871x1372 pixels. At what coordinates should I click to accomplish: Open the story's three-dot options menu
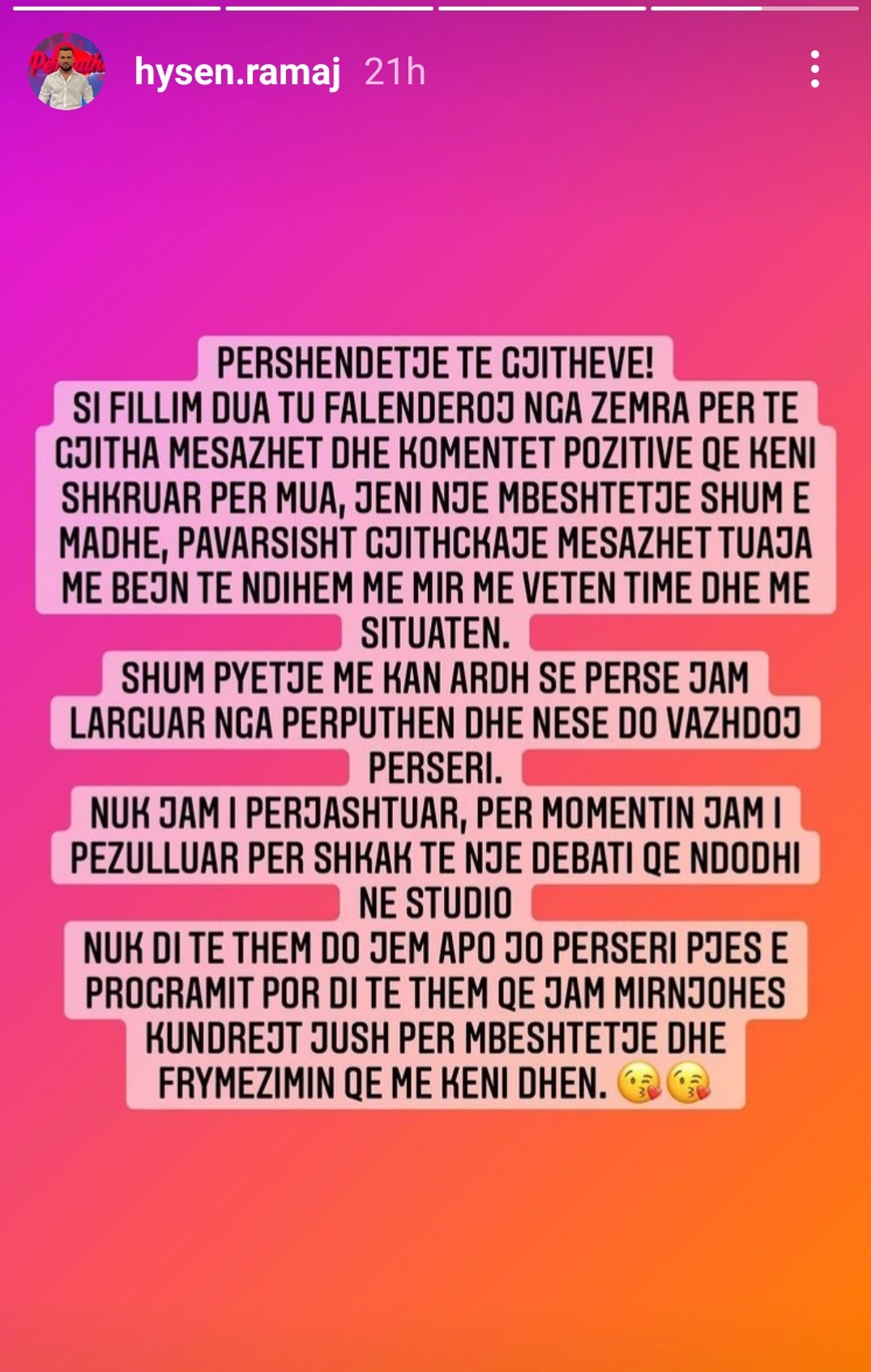[x=815, y=70]
